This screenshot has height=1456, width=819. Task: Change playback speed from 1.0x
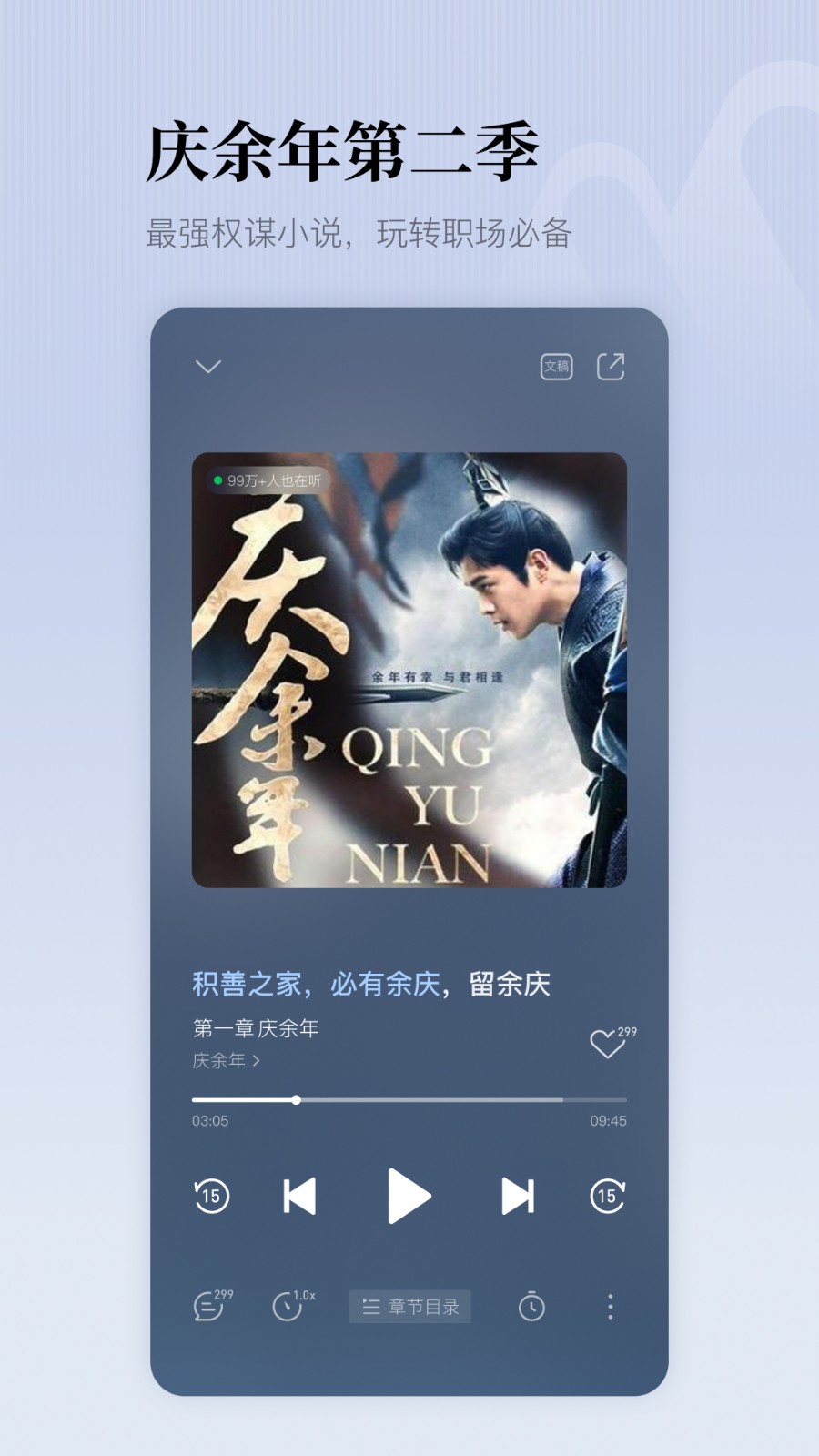(288, 1305)
